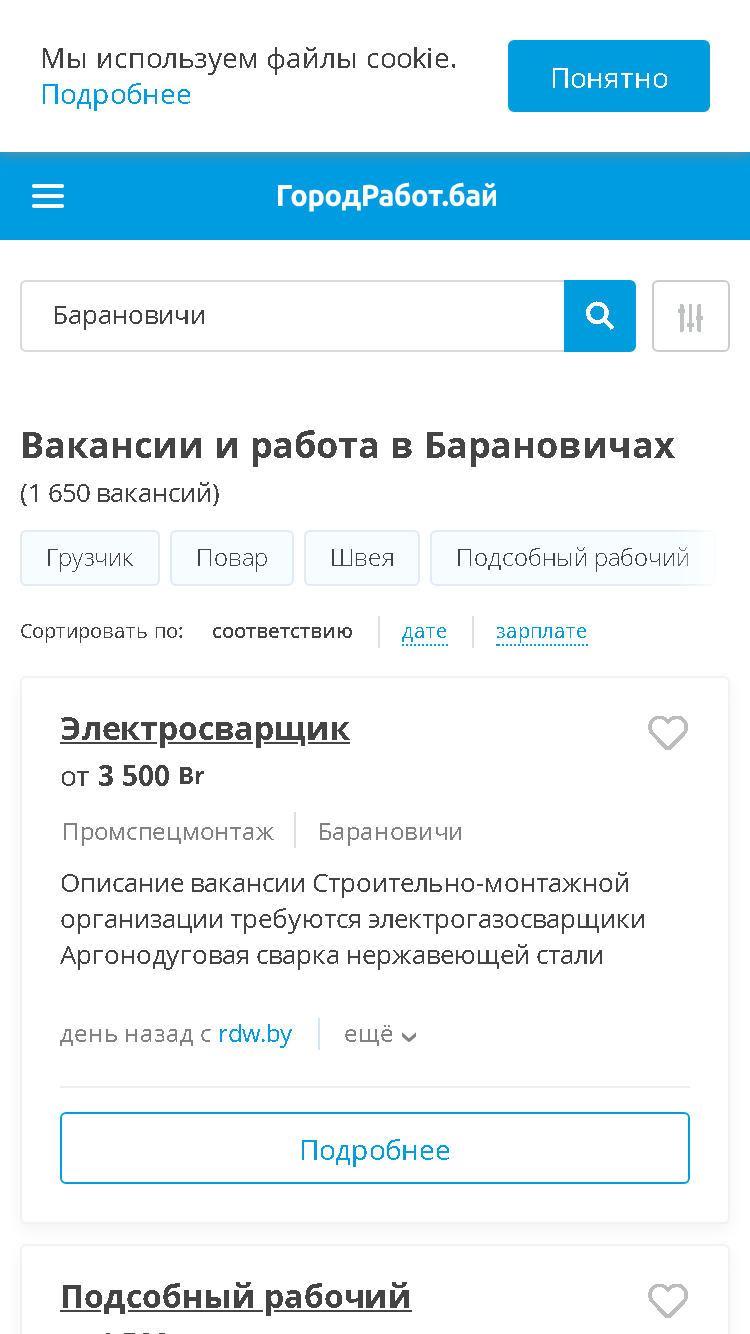The width and height of the screenshot is (750, 1334).
Task: Tap Подробнее button for Электросварщик
Action: [375, 1149]
